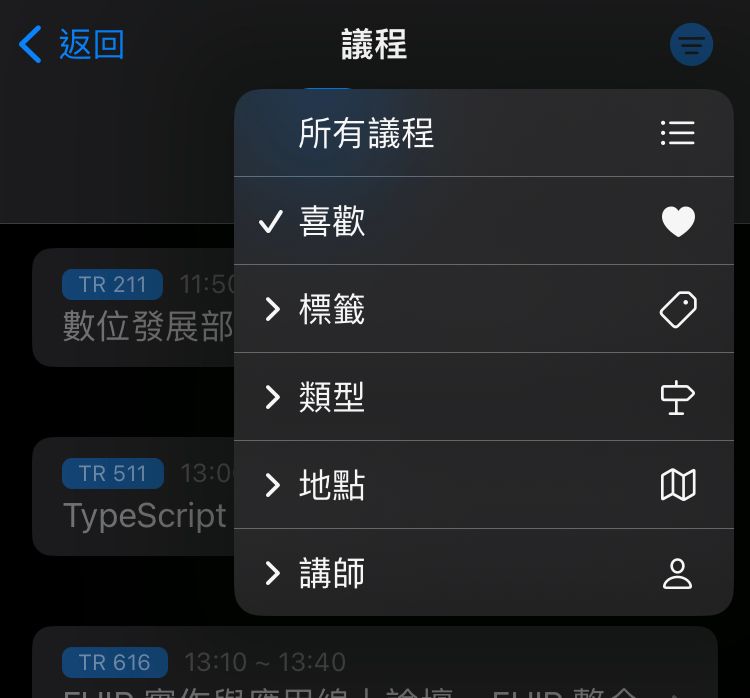The image size is (750, 698).
Task: Open the TR 211 數位發展部 session card
Action: (x=135, y=308)
